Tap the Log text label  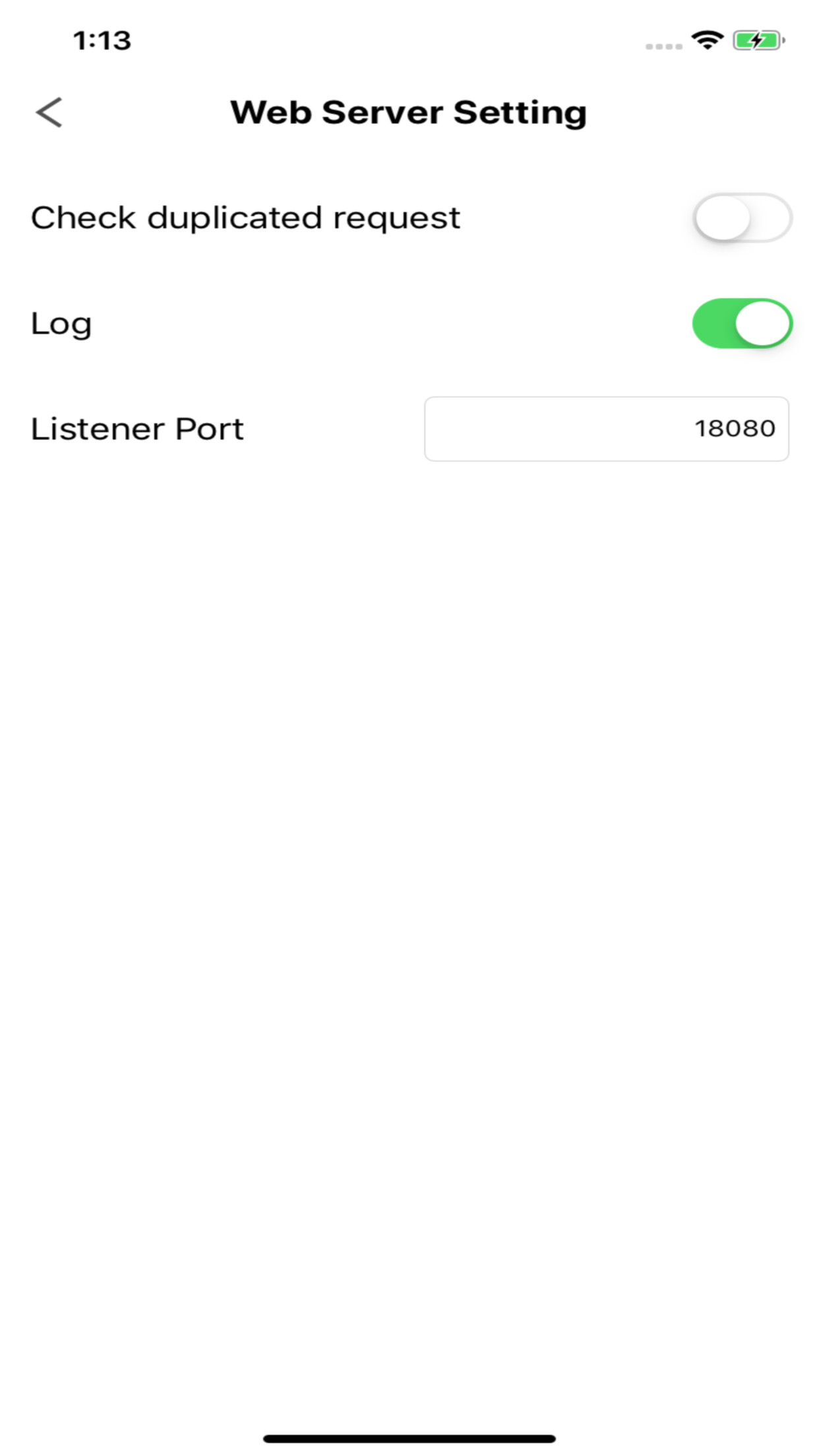point(61,323)
